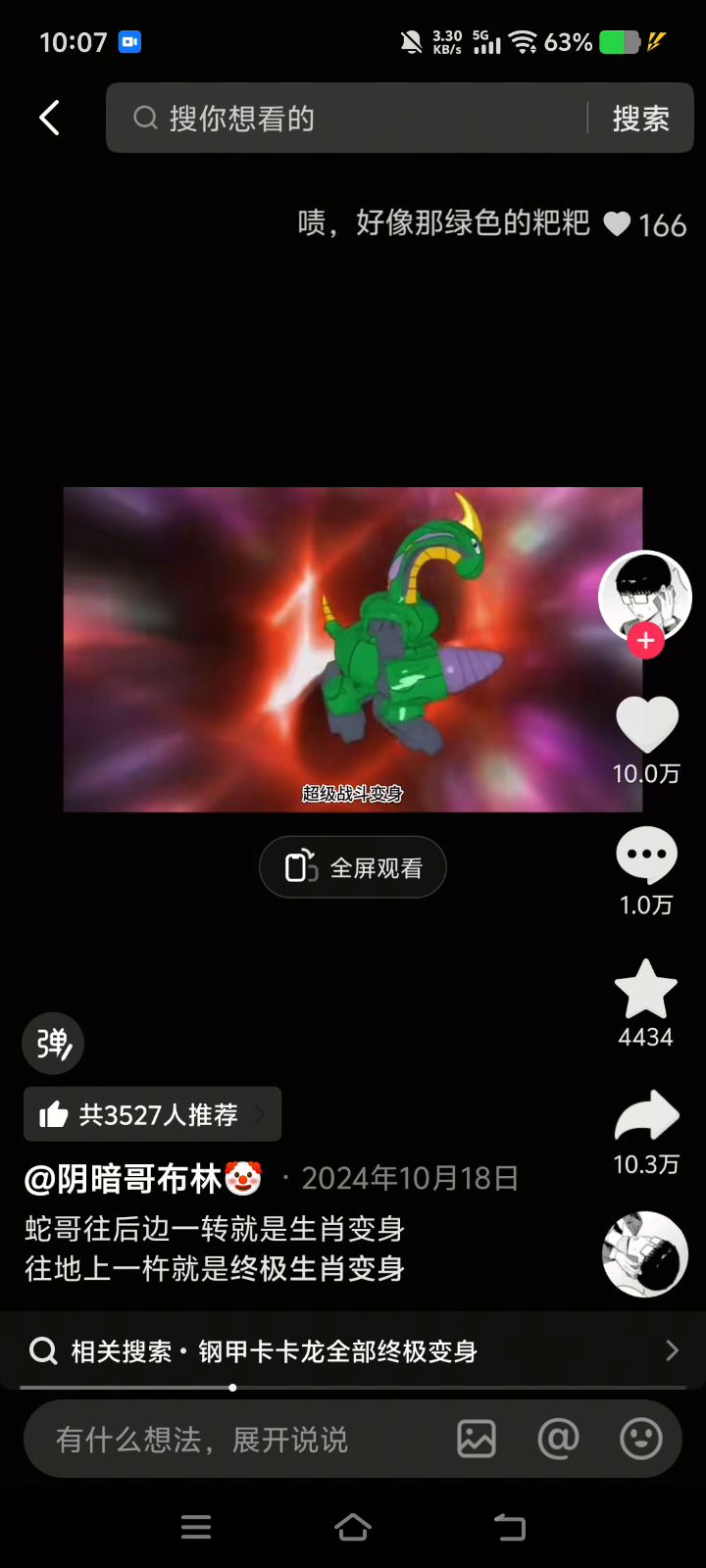Share the video via the arrow icon

(x=646, y=1117)
